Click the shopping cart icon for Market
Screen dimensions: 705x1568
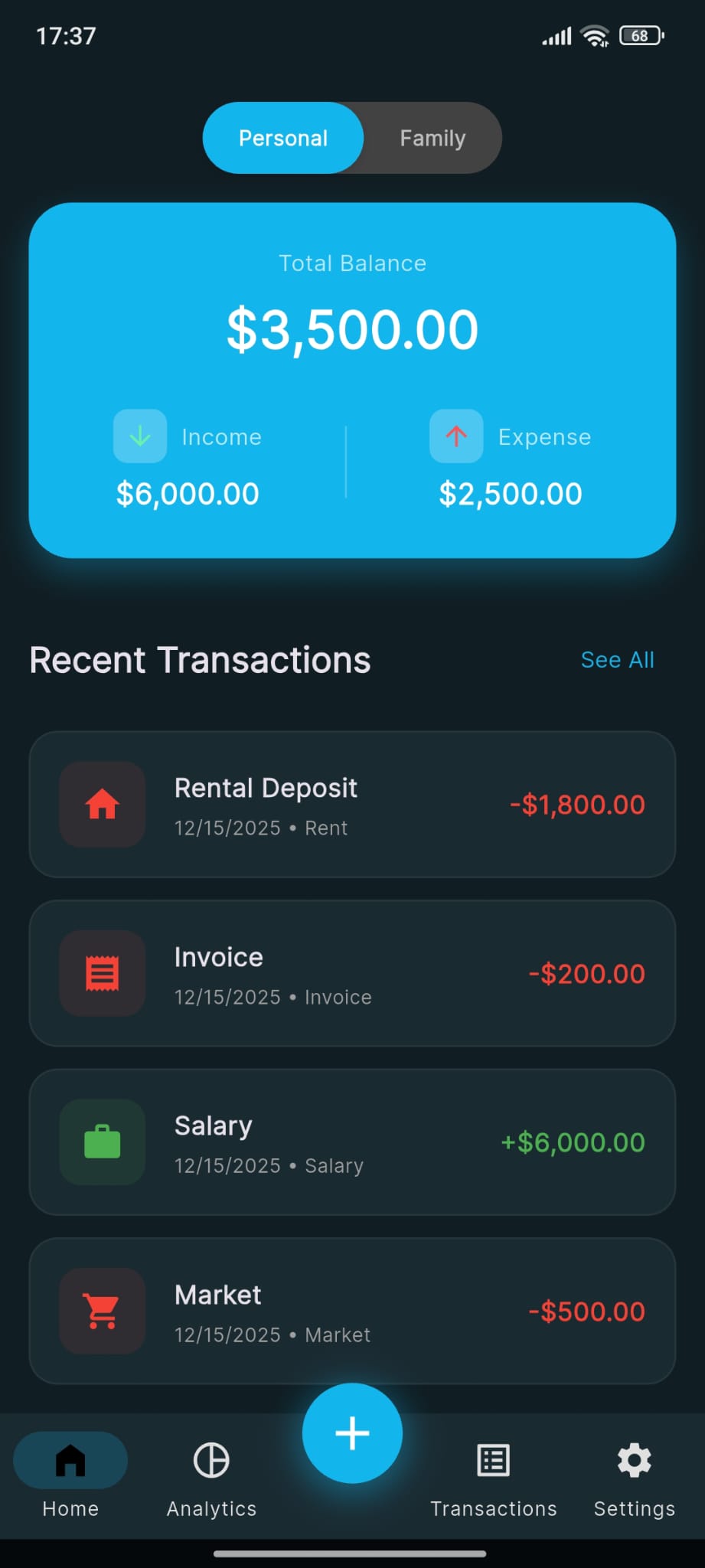(102, 1311)
